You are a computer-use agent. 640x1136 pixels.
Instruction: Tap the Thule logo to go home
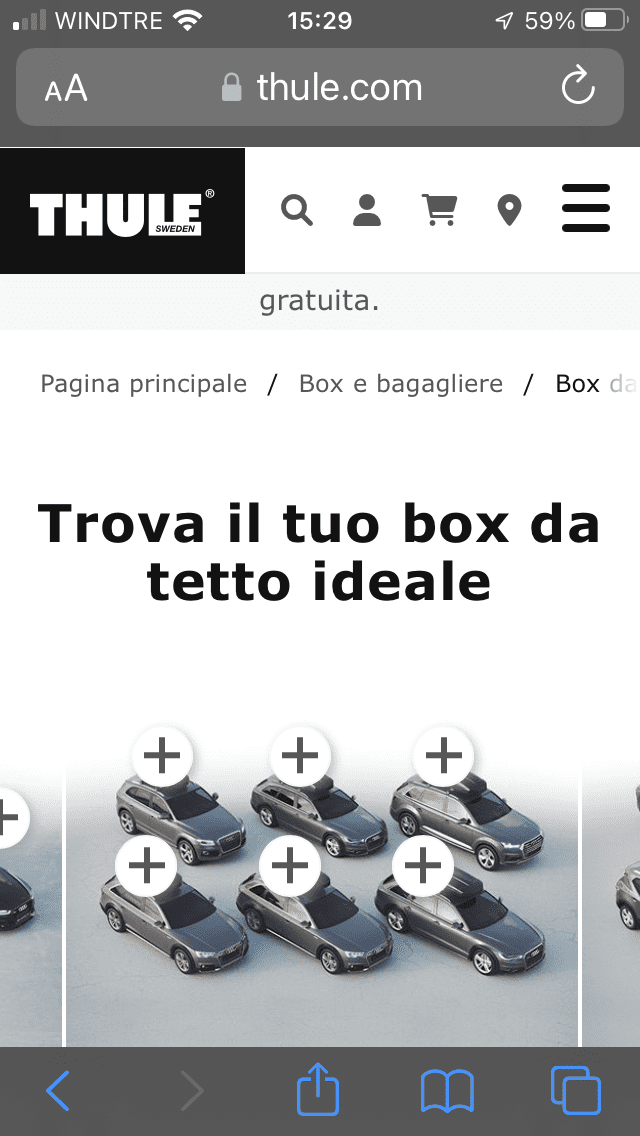(x=122, y=211)
